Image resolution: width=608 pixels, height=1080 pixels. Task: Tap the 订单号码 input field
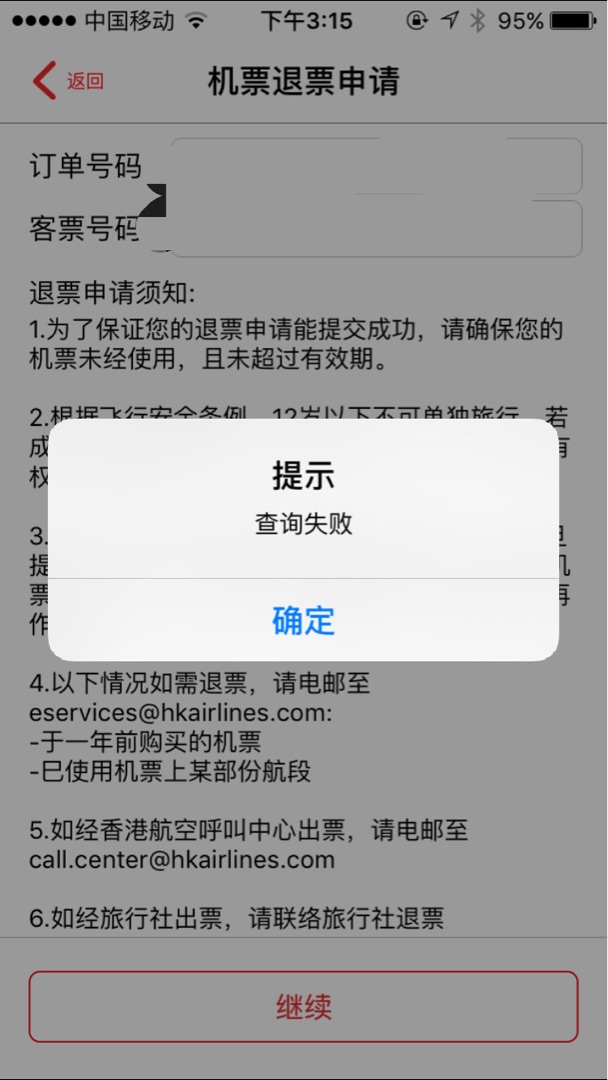click(x=375, y=166)
